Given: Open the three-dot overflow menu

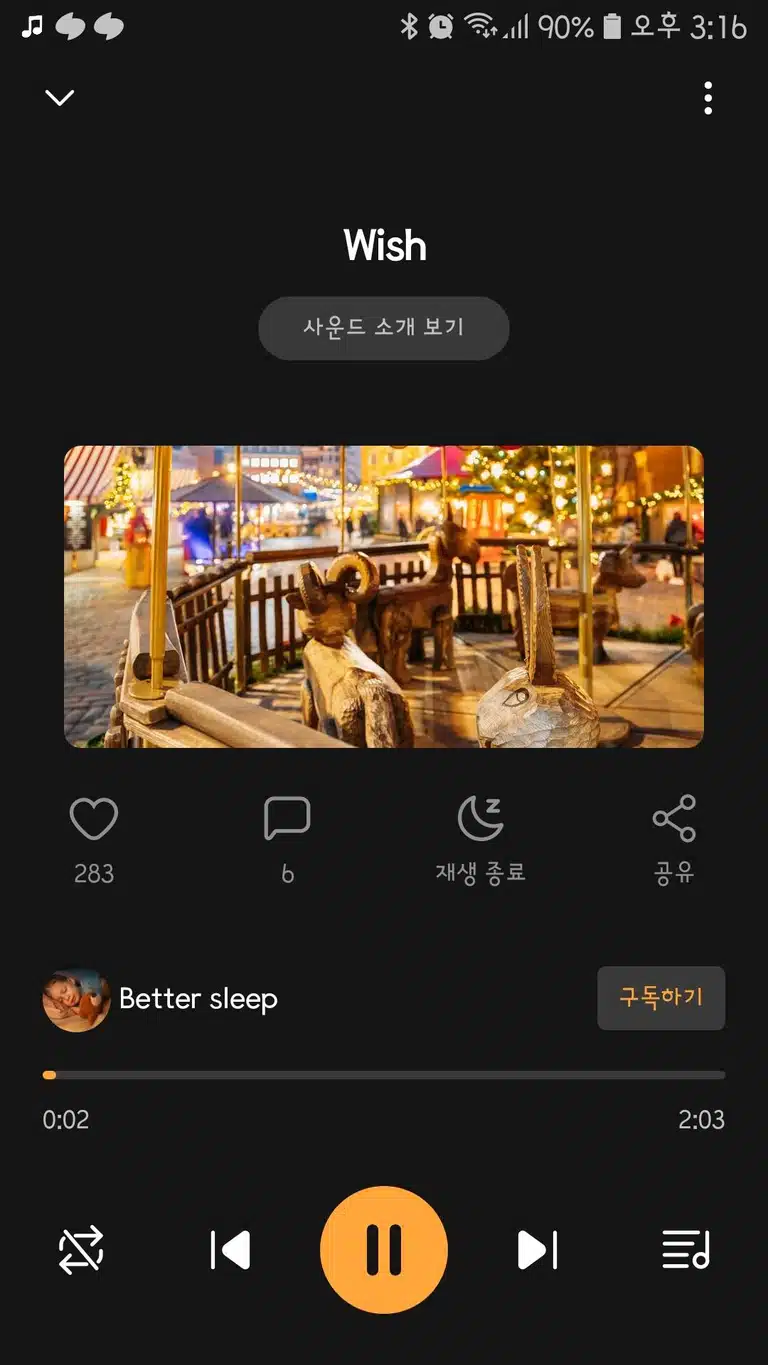Looking at the screenshot, I should coord(708,98).
